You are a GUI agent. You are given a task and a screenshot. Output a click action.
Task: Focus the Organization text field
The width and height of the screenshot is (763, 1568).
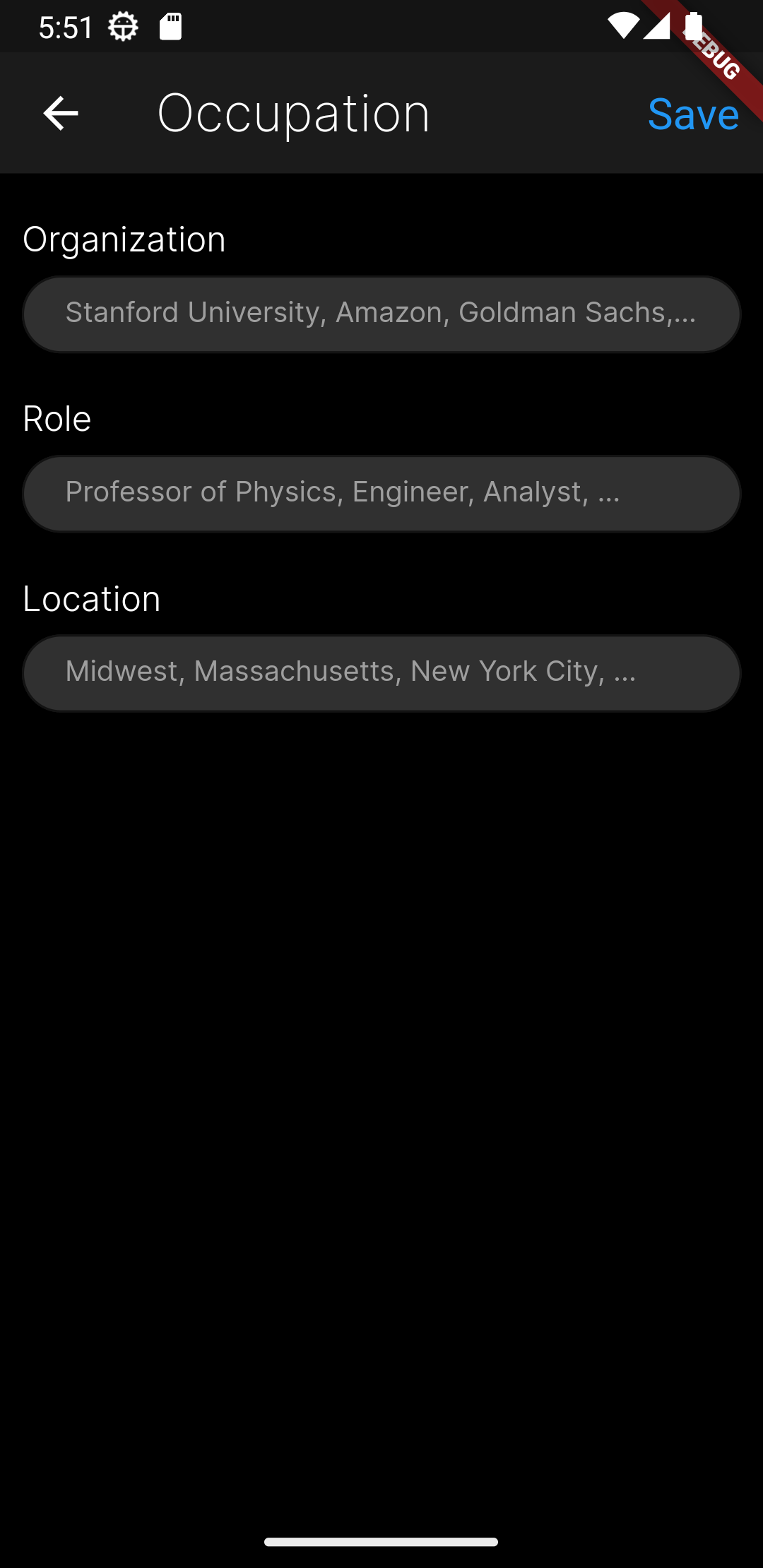381,314
